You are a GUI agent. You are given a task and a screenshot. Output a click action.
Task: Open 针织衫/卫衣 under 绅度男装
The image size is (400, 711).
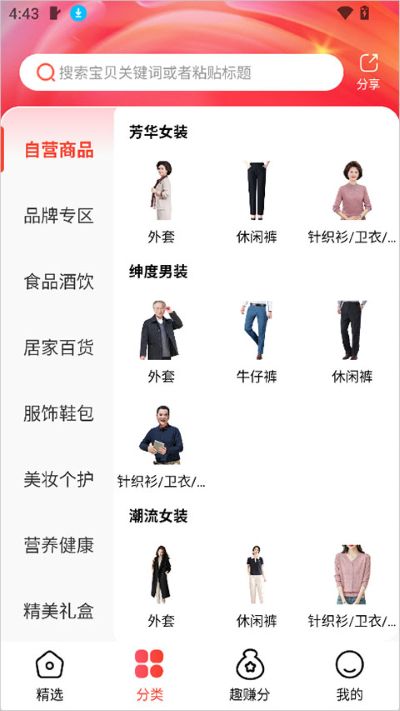tap(161, 446)
